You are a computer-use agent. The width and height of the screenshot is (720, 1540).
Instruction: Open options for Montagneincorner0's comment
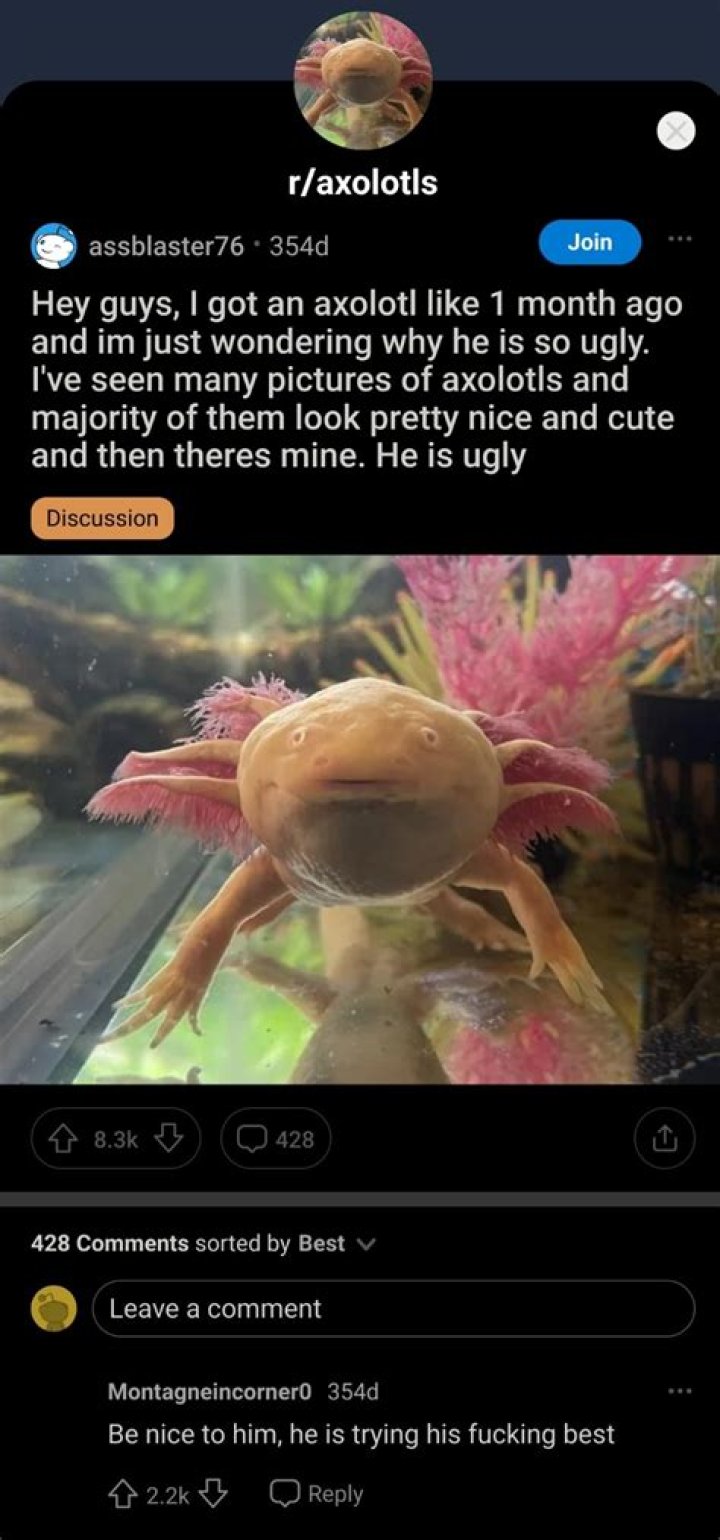pos(679,1391)
